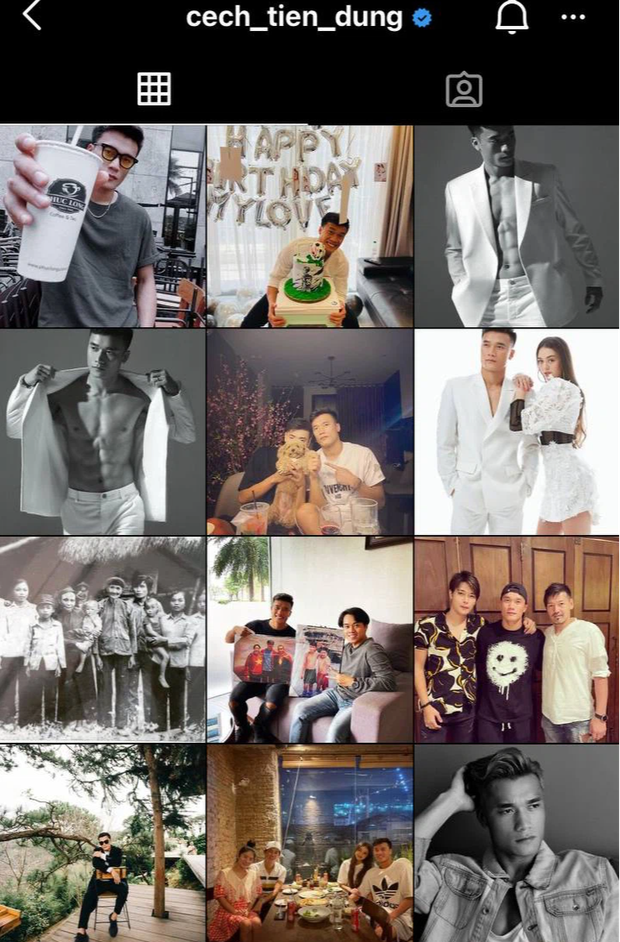
Task: Open the post with the Phuc Long cup
Action: 102,226
